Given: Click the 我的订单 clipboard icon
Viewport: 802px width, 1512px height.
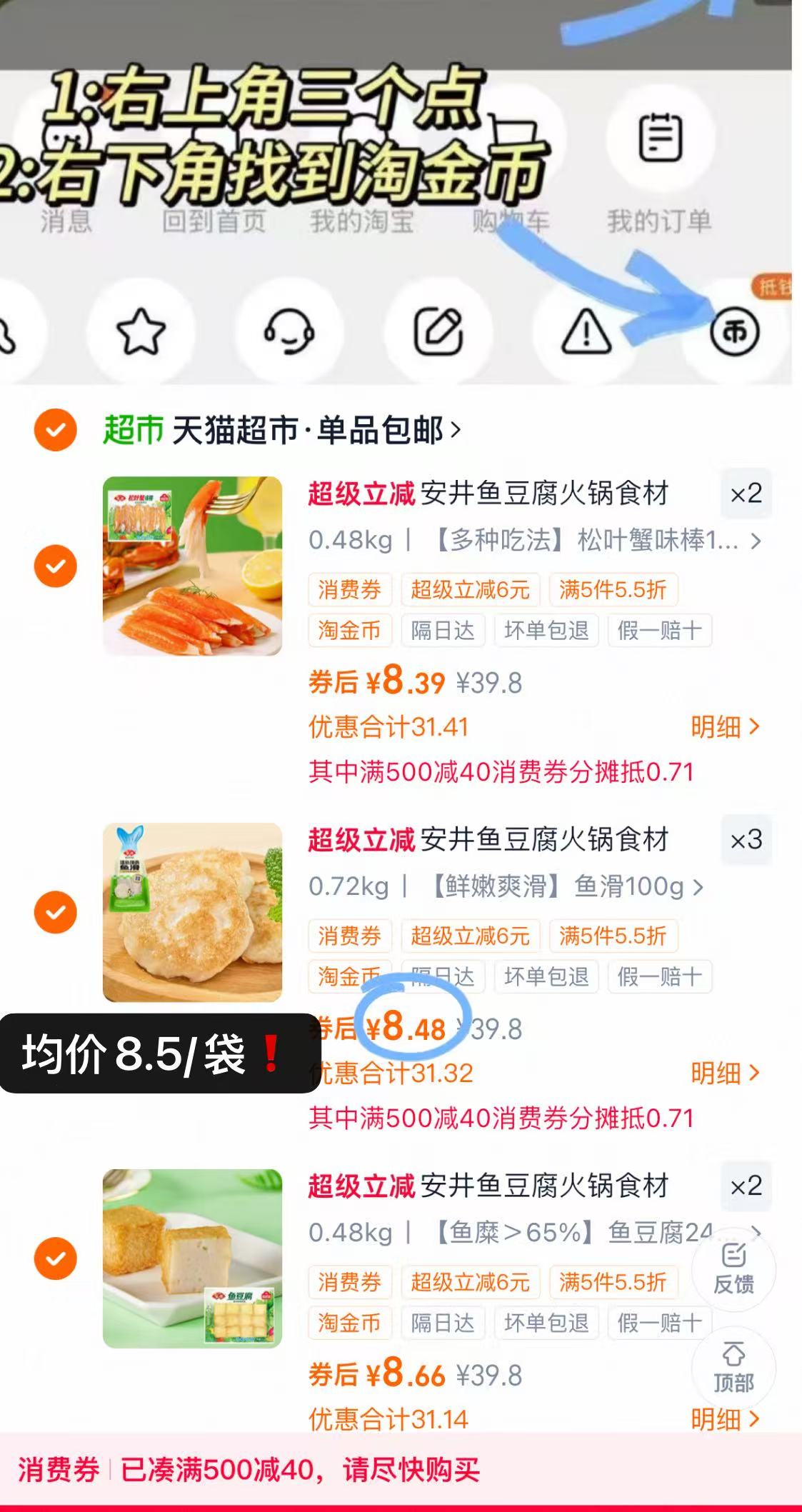Looking at the screenshot, I should point(659,139).
